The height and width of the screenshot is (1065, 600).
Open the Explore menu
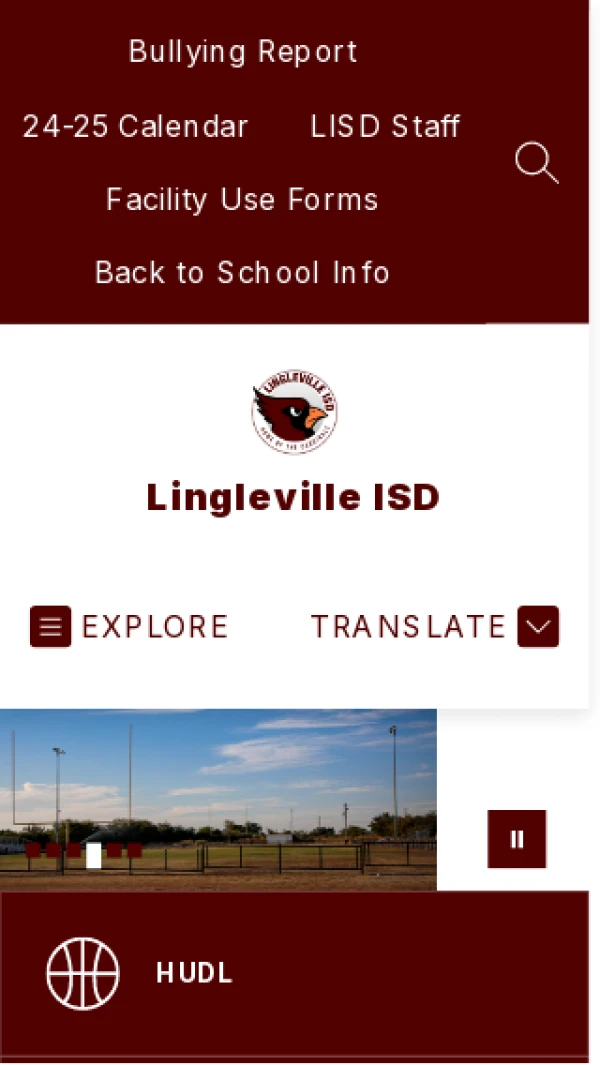coord(130,627)
